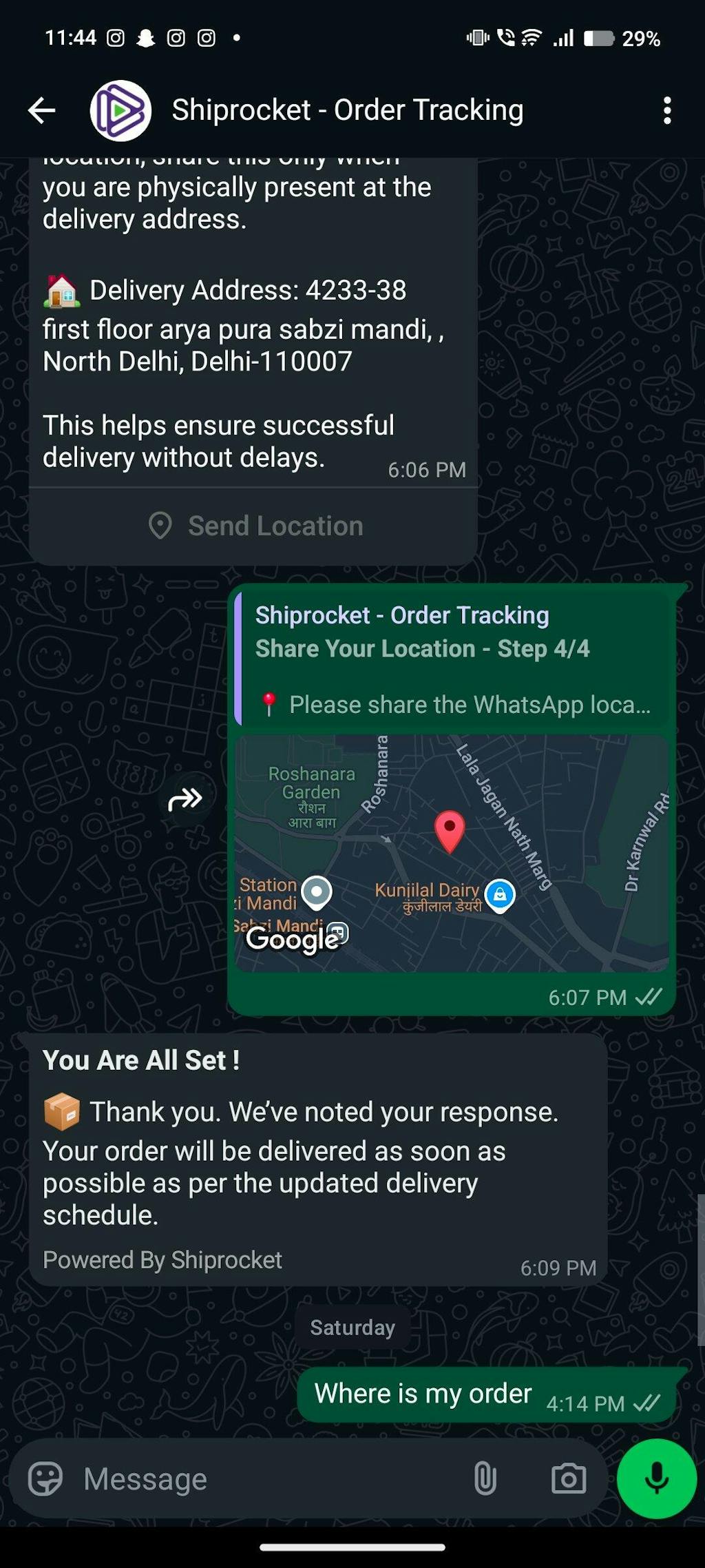Image resolution: width=705 pixels, height=1568 pixels.
Task: Tap the Send Location button
Action: click(x=255, y=526)
